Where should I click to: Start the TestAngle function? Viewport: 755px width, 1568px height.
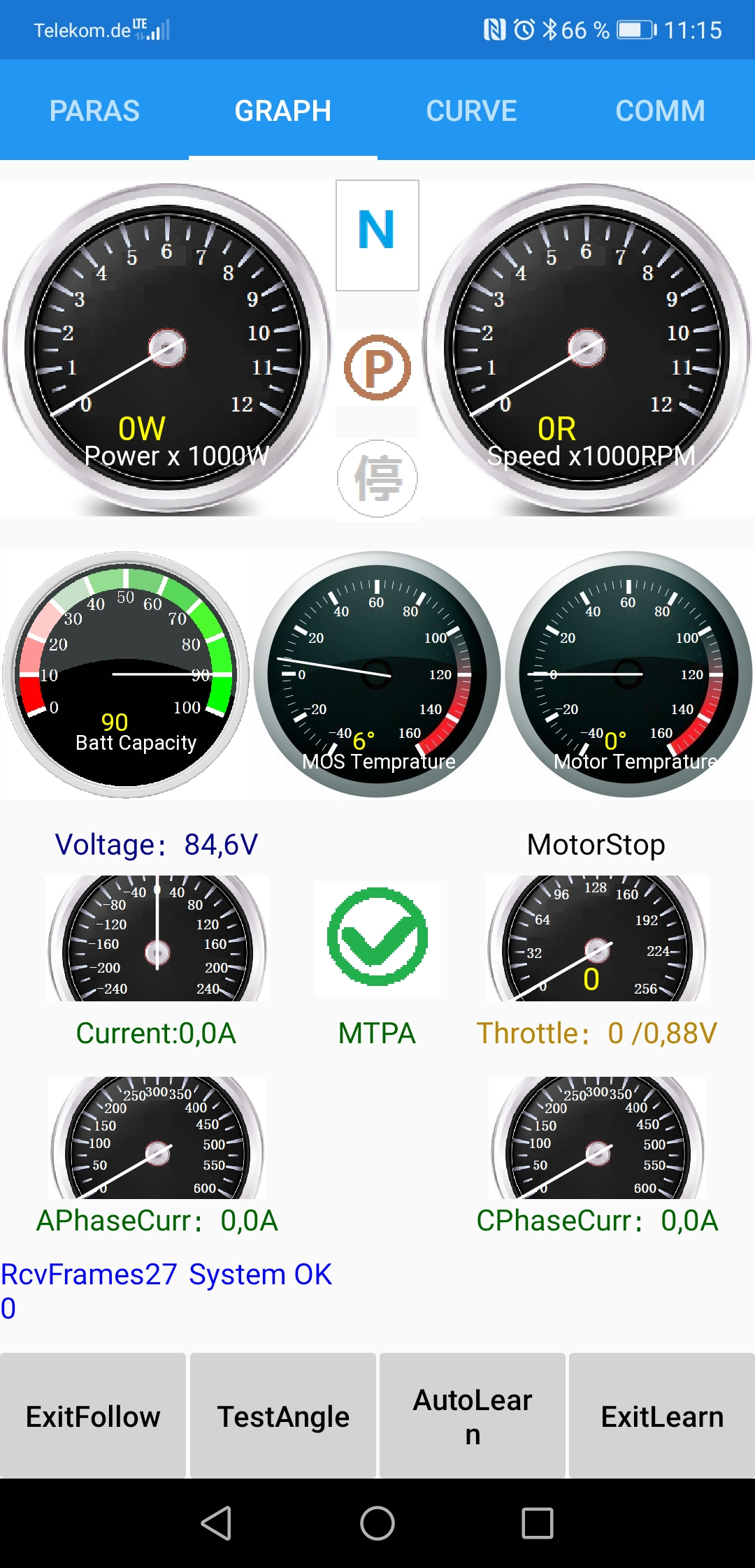point(283,1416)
